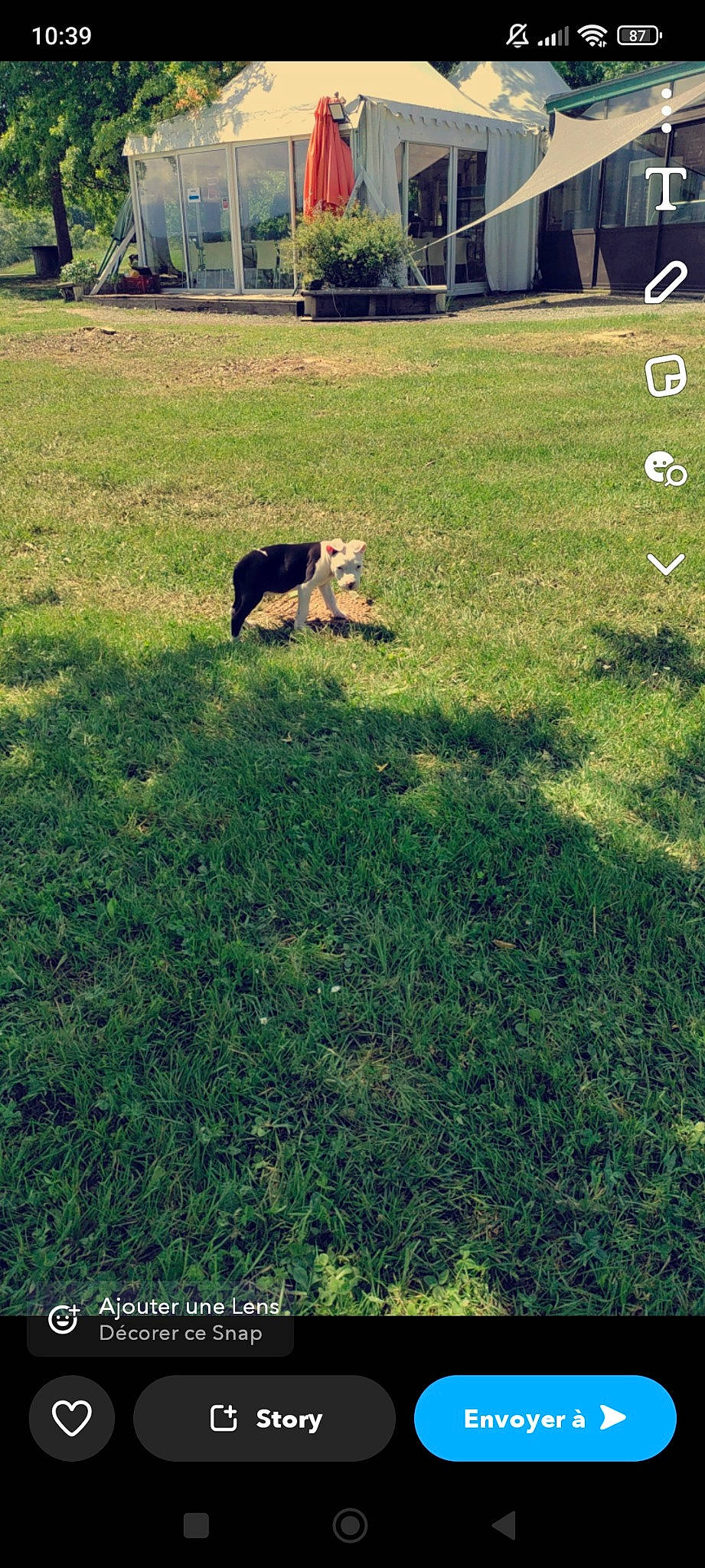The image size is (705, 1568).
Task: Add this Snap to your Story
Action: tap(264, 1418)
